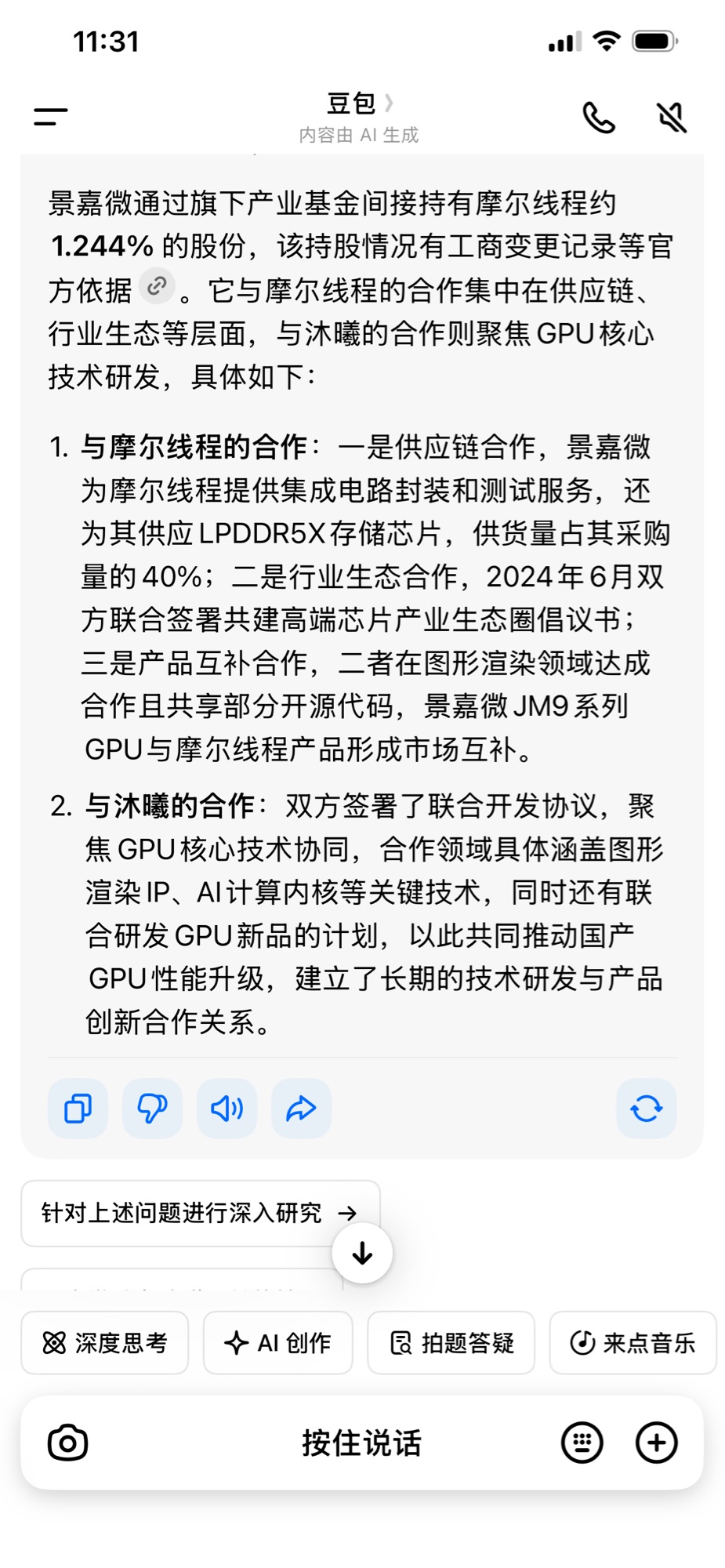
Task: Open the camera icon
Action: tap(68, 1443)
